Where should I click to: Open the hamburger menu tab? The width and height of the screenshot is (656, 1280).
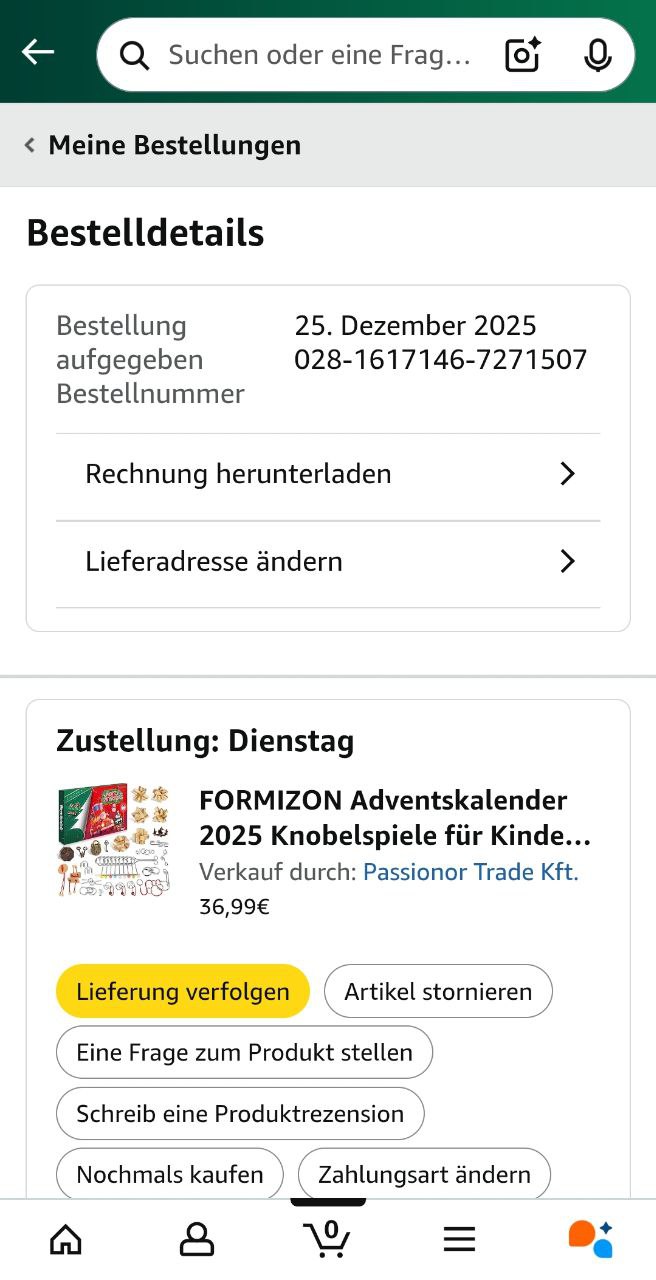459,1240
